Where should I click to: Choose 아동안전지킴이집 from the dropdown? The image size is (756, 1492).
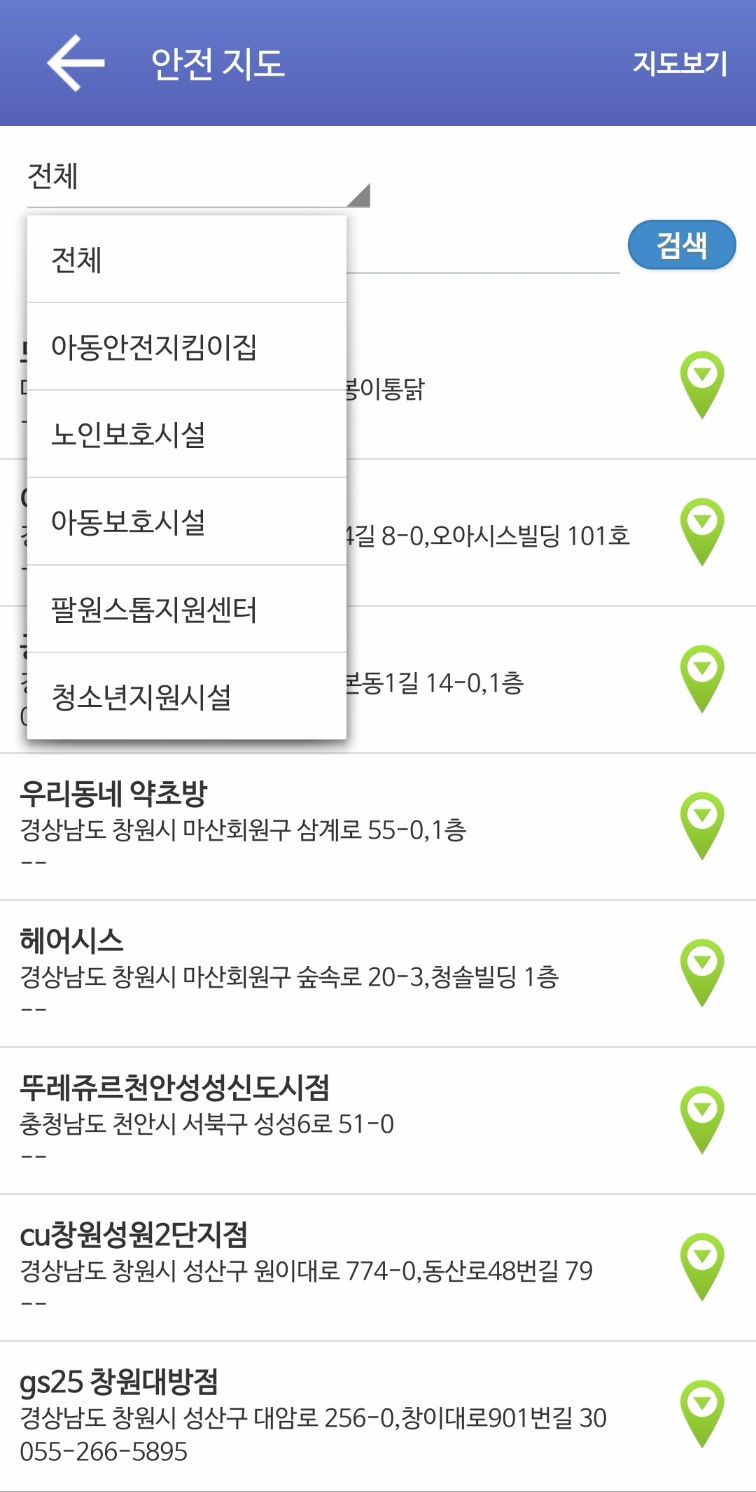pos(187,347)
